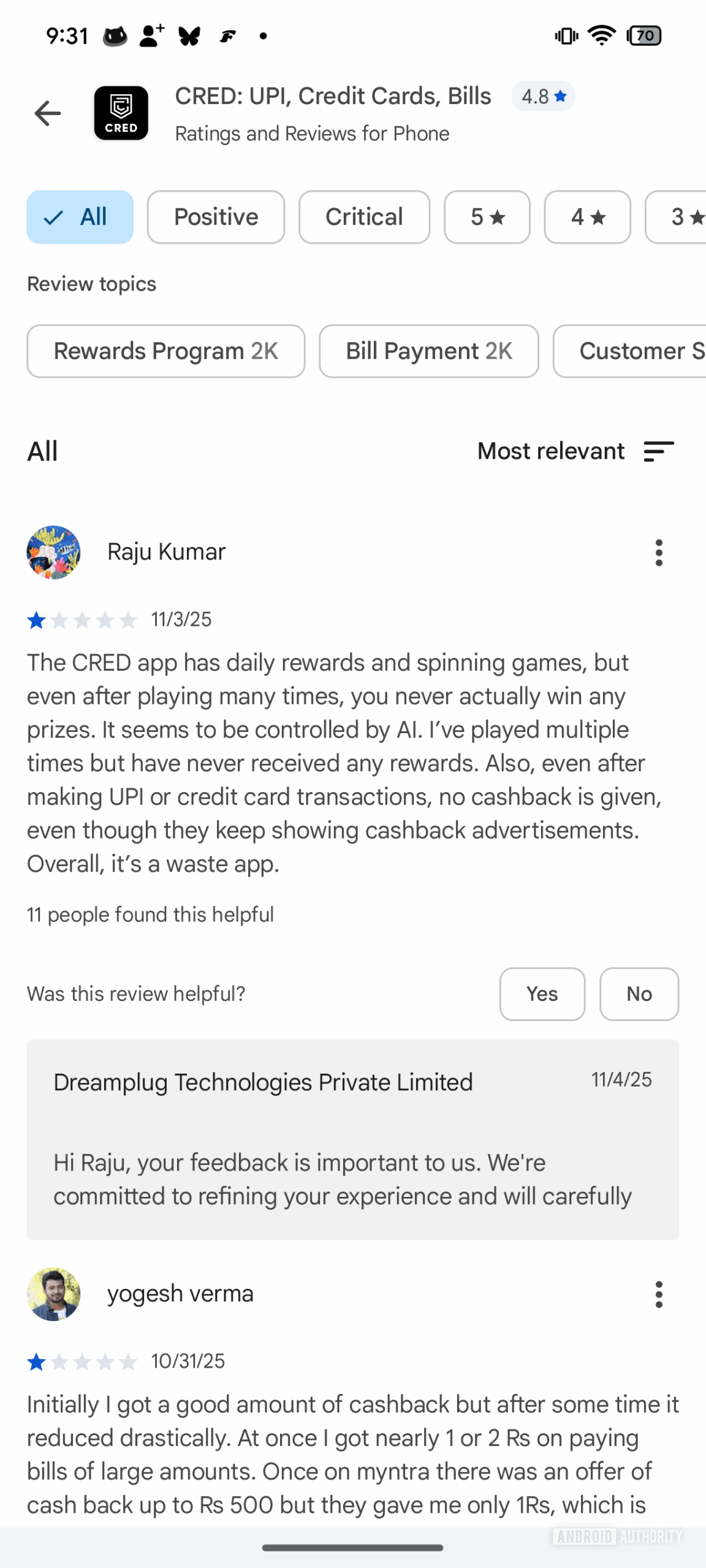The height and width of the screenshot is (1568, 706).
Task: Click No for review helpfulness
Action: pyautogui.click(x=639, y=994)
